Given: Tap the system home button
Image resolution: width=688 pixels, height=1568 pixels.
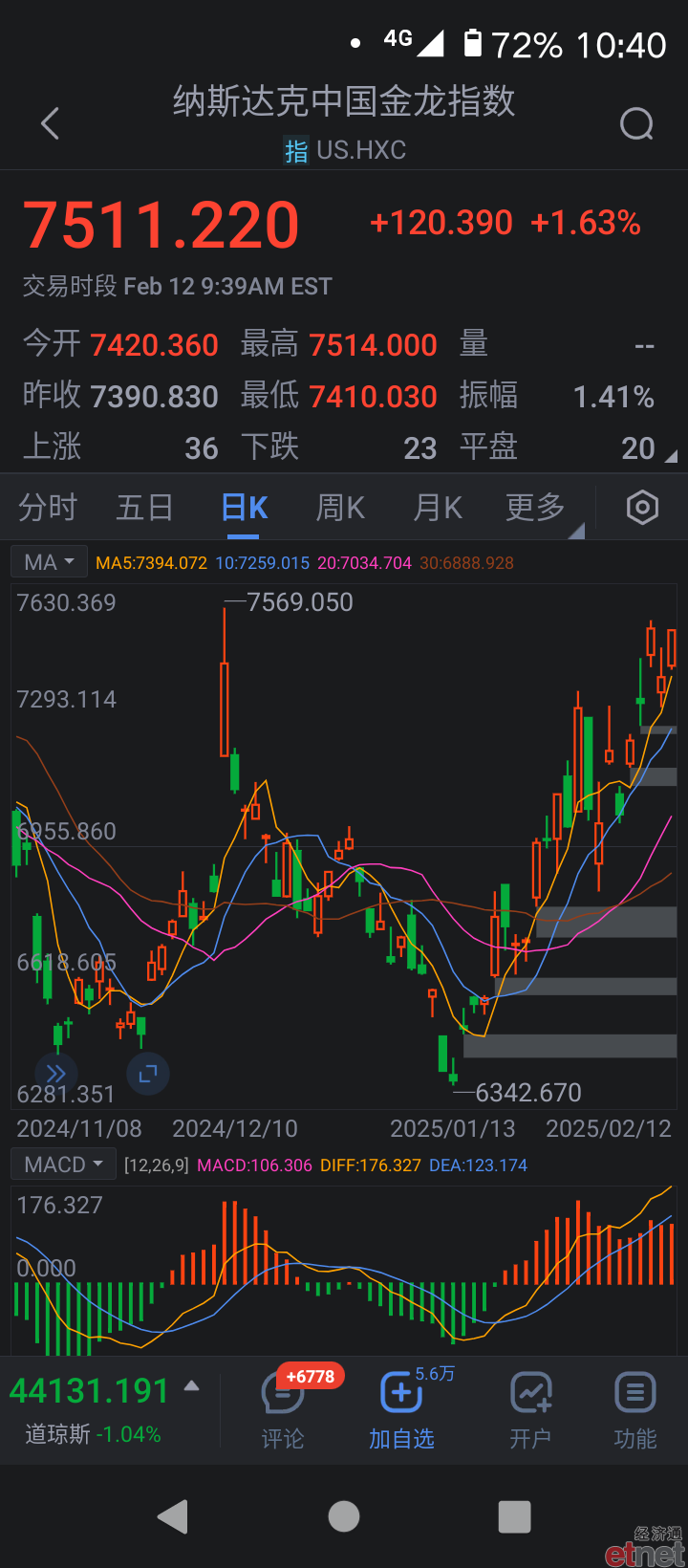Looking at the screenshot, I should [x=344, y=1516].
